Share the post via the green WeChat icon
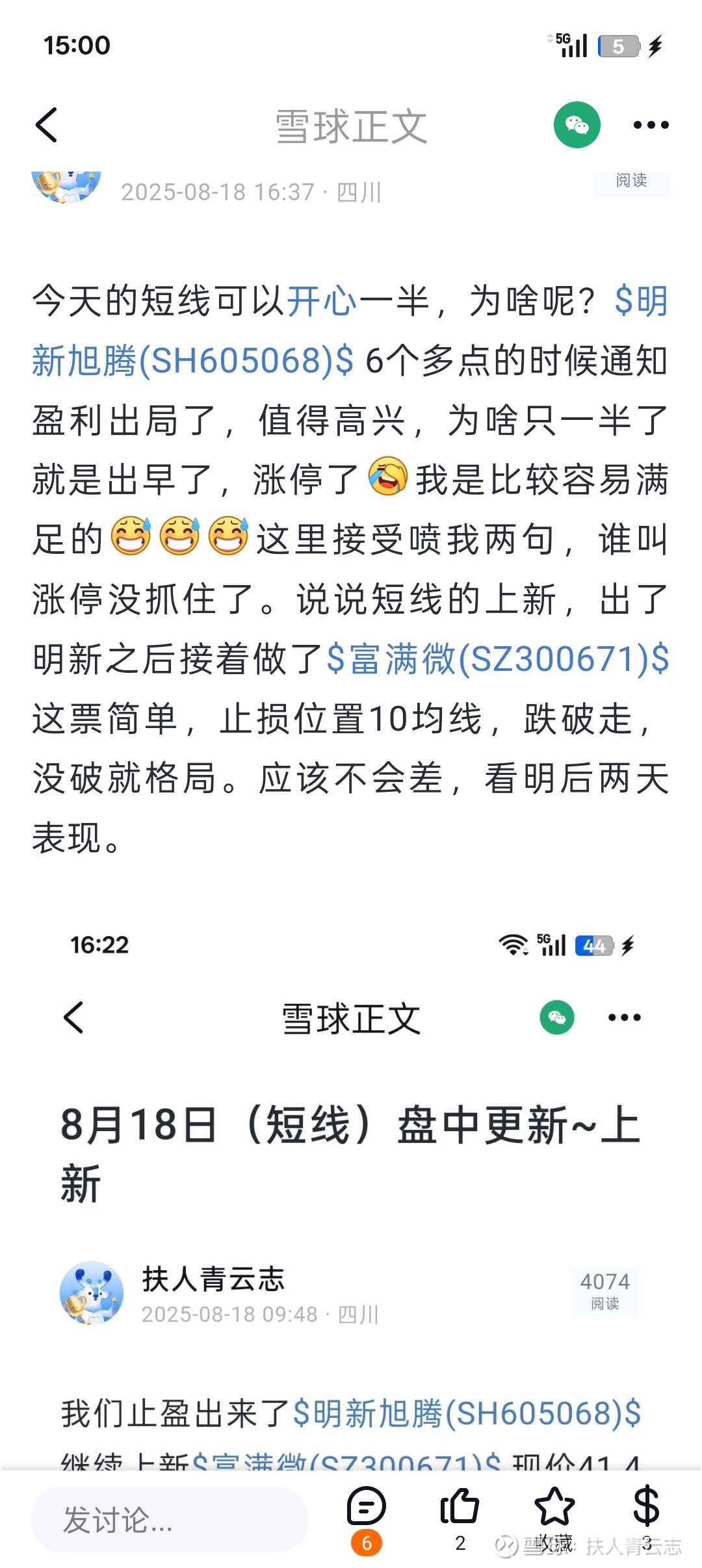 577,125
